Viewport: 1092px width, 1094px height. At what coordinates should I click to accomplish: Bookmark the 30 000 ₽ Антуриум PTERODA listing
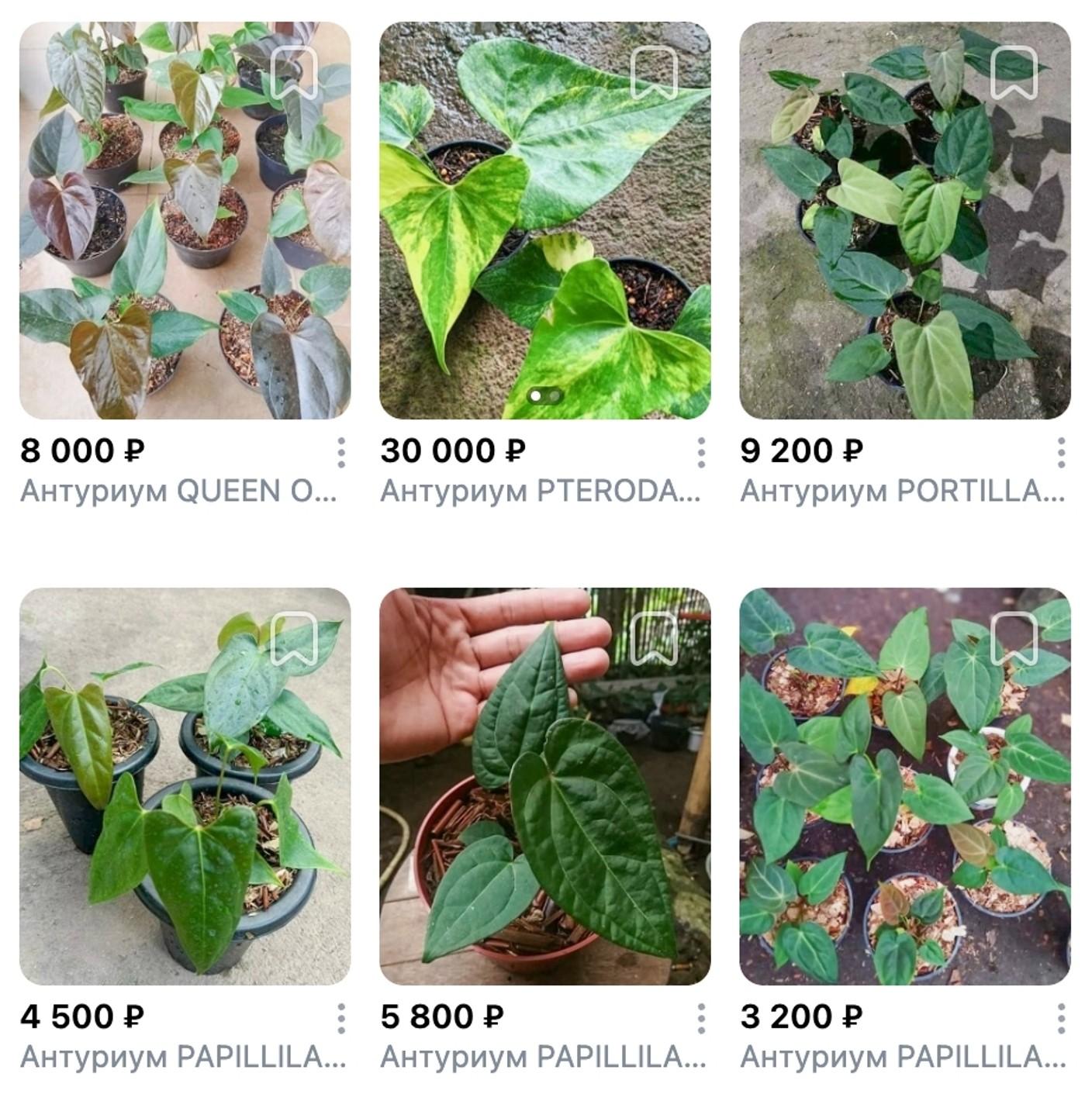pos(655,73)
